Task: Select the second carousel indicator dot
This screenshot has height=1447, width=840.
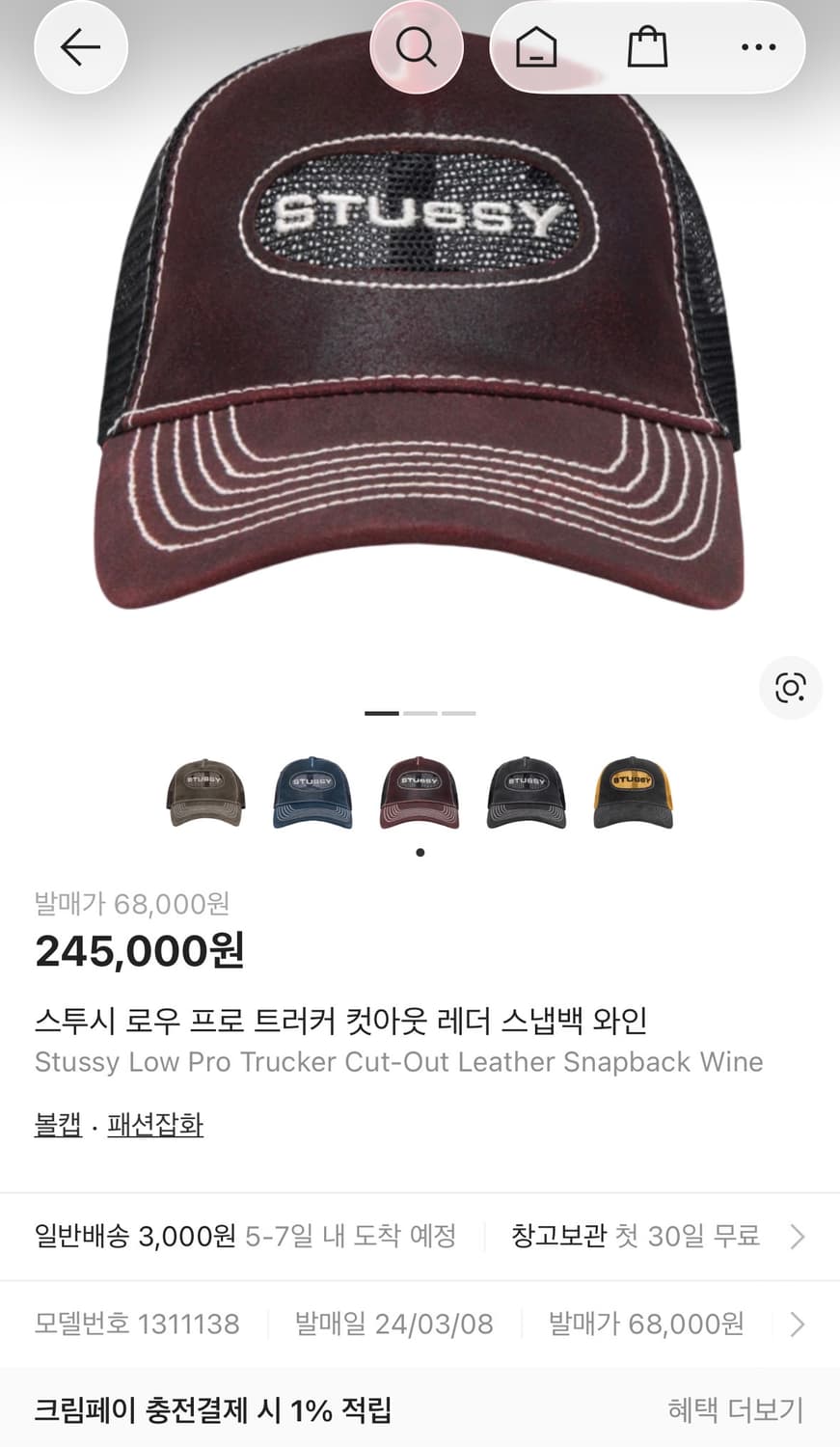Action: pyautogui.click(x=420, y=713)
